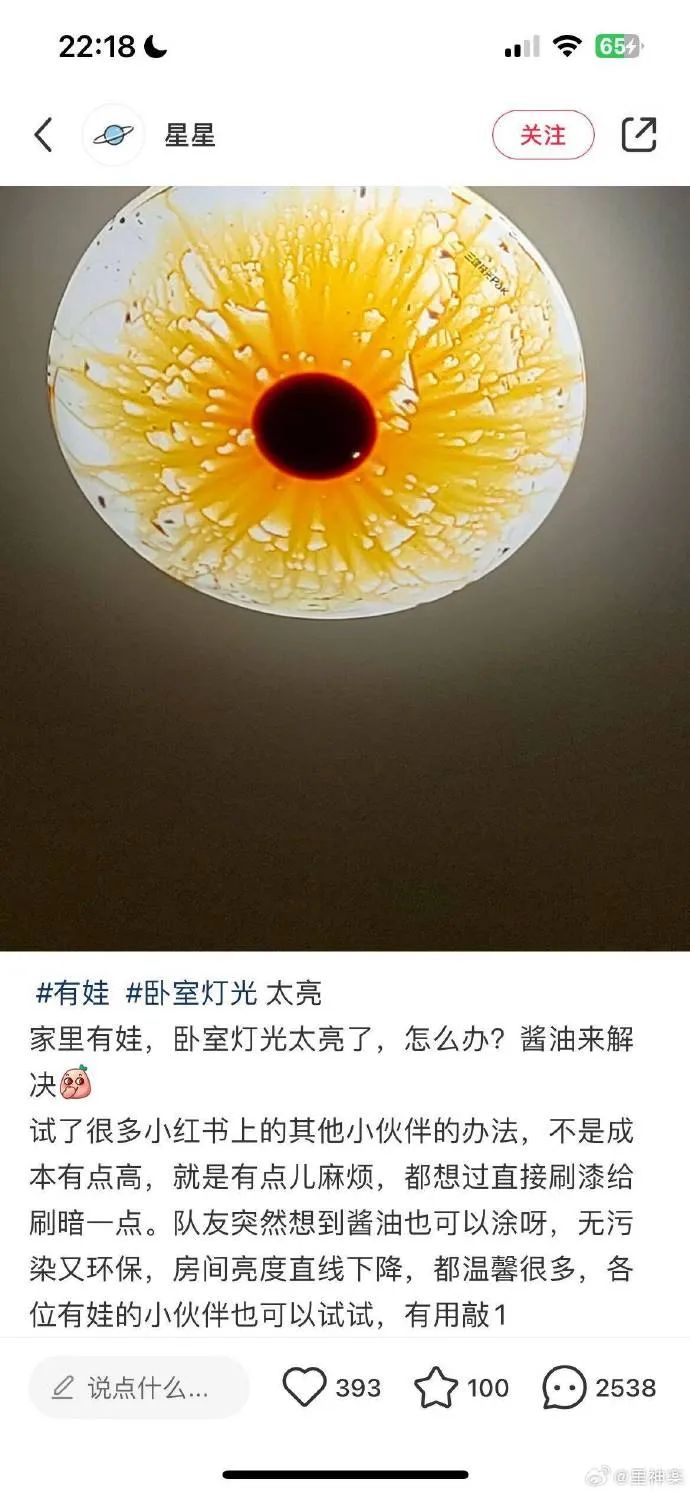Share this post
The height and width of the screenshot is (1493, 690).
pos(639,135)
